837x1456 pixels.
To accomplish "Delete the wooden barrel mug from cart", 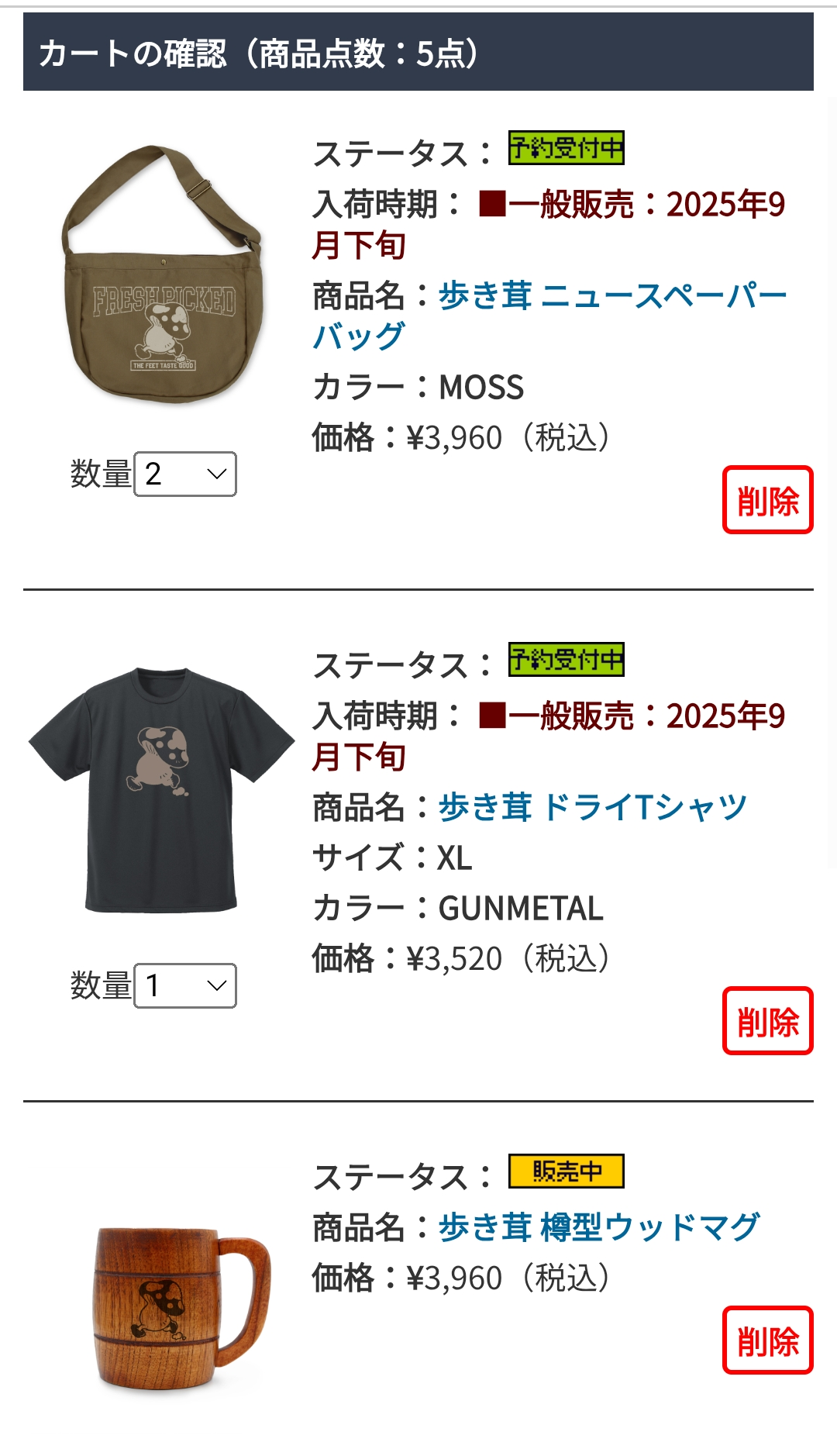I will [767, 1340].
